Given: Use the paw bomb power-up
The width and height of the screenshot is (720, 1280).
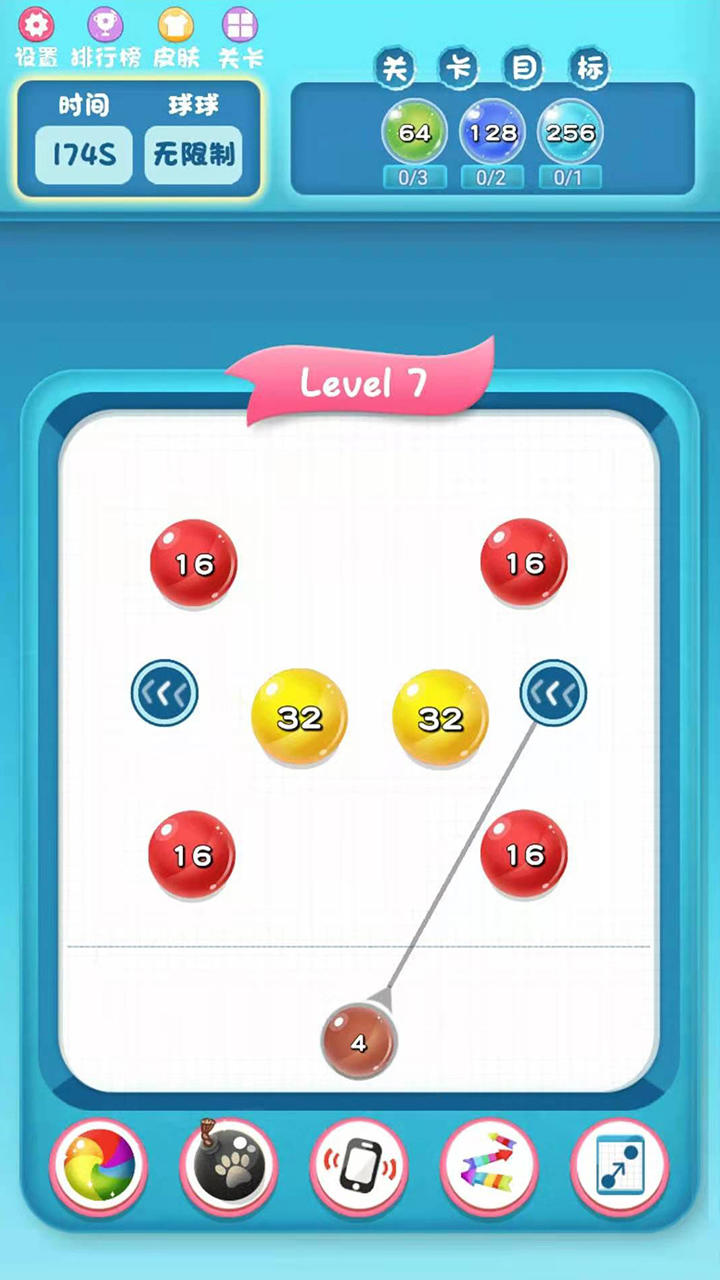Looking at the screenshot, I should click(228, 1166).
